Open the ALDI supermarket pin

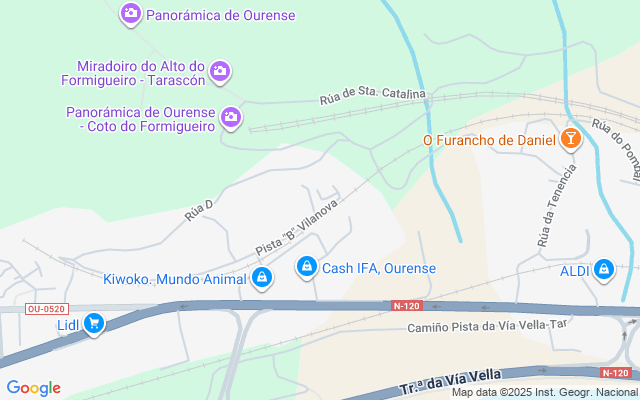tap(604, 269)
